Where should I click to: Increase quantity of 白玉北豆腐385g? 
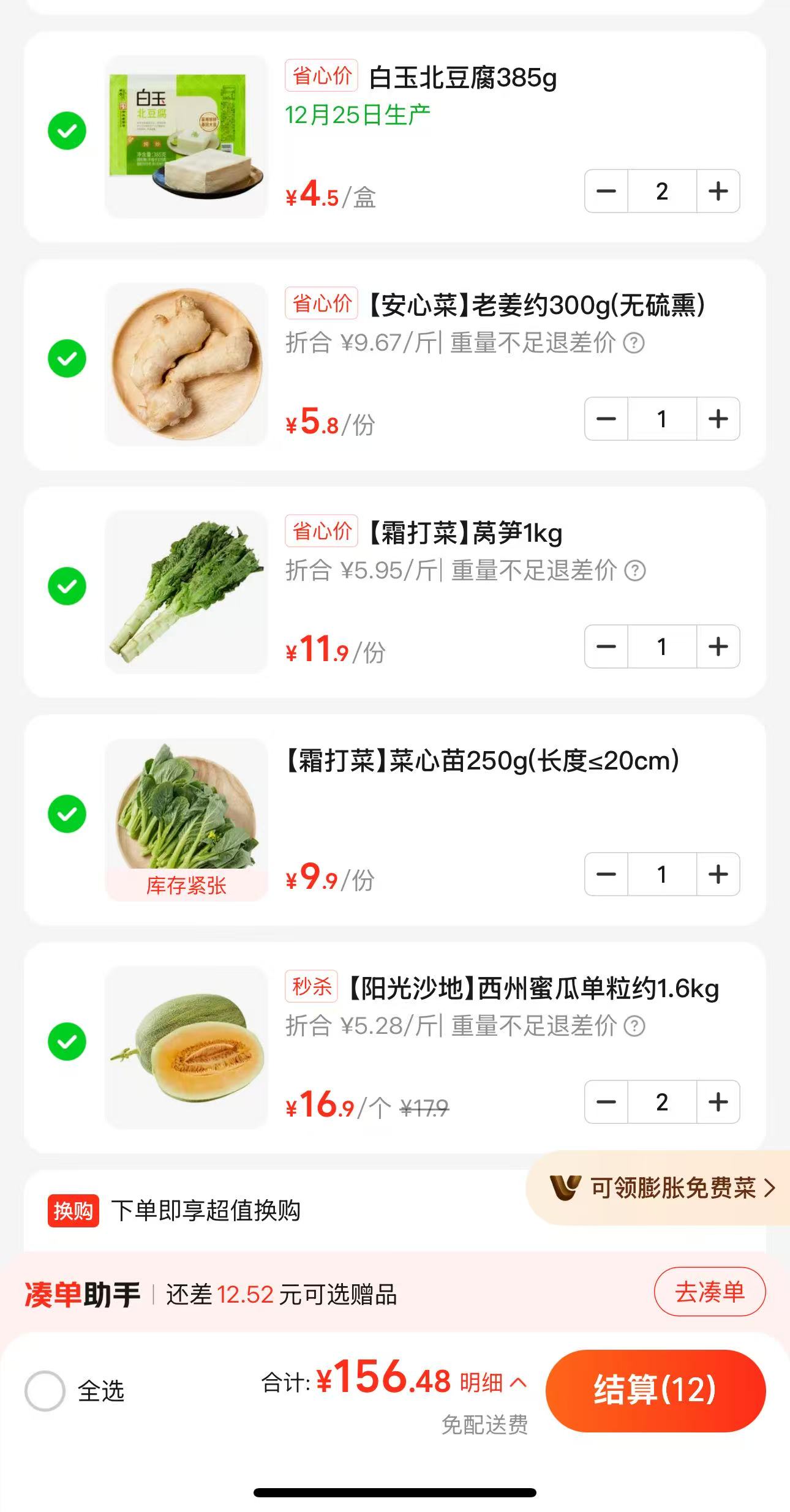click(718, 192)
